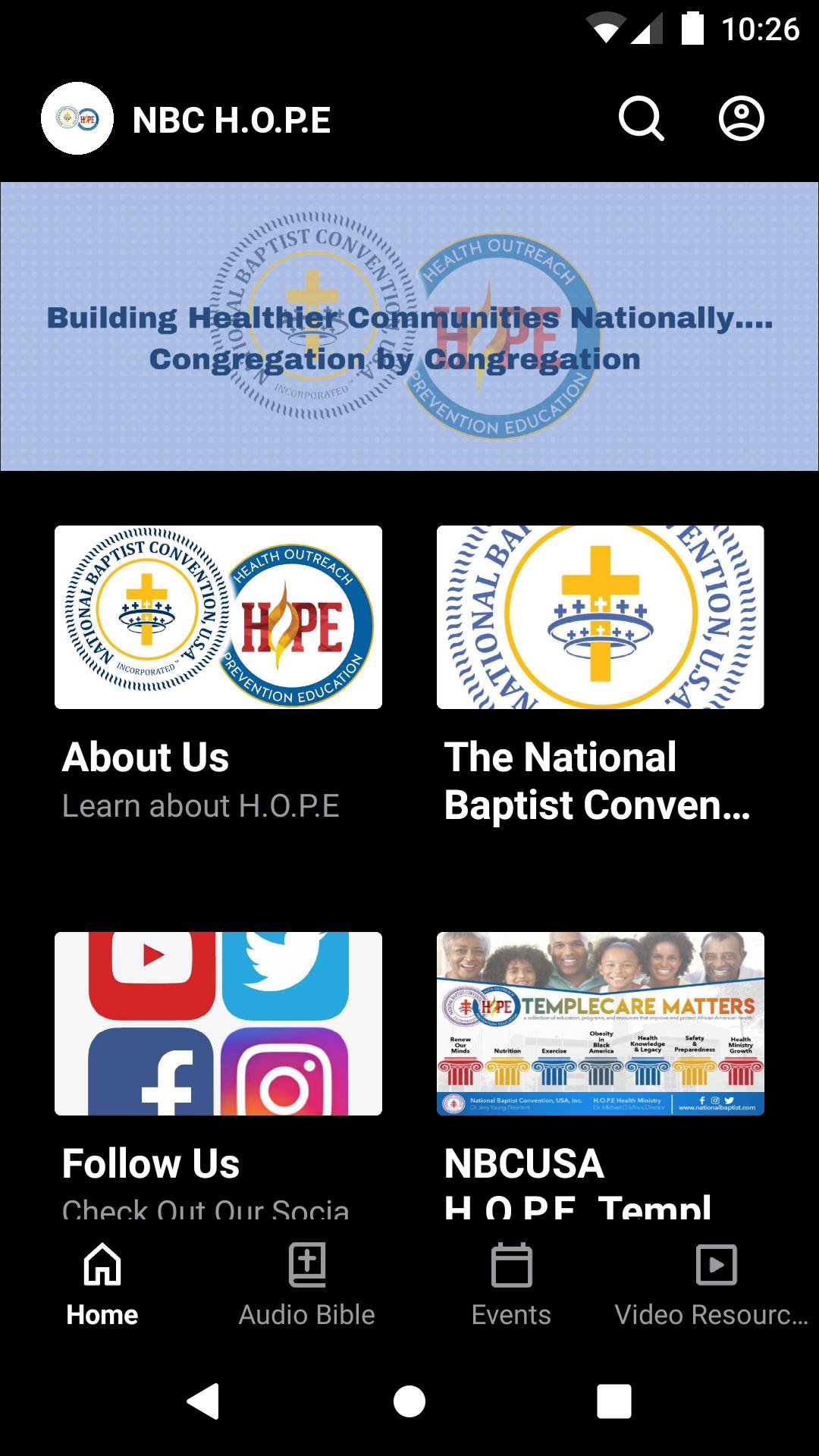Screen dimensions: 819x1456
Task: Tap the system back button
Action: [203, 1401]
